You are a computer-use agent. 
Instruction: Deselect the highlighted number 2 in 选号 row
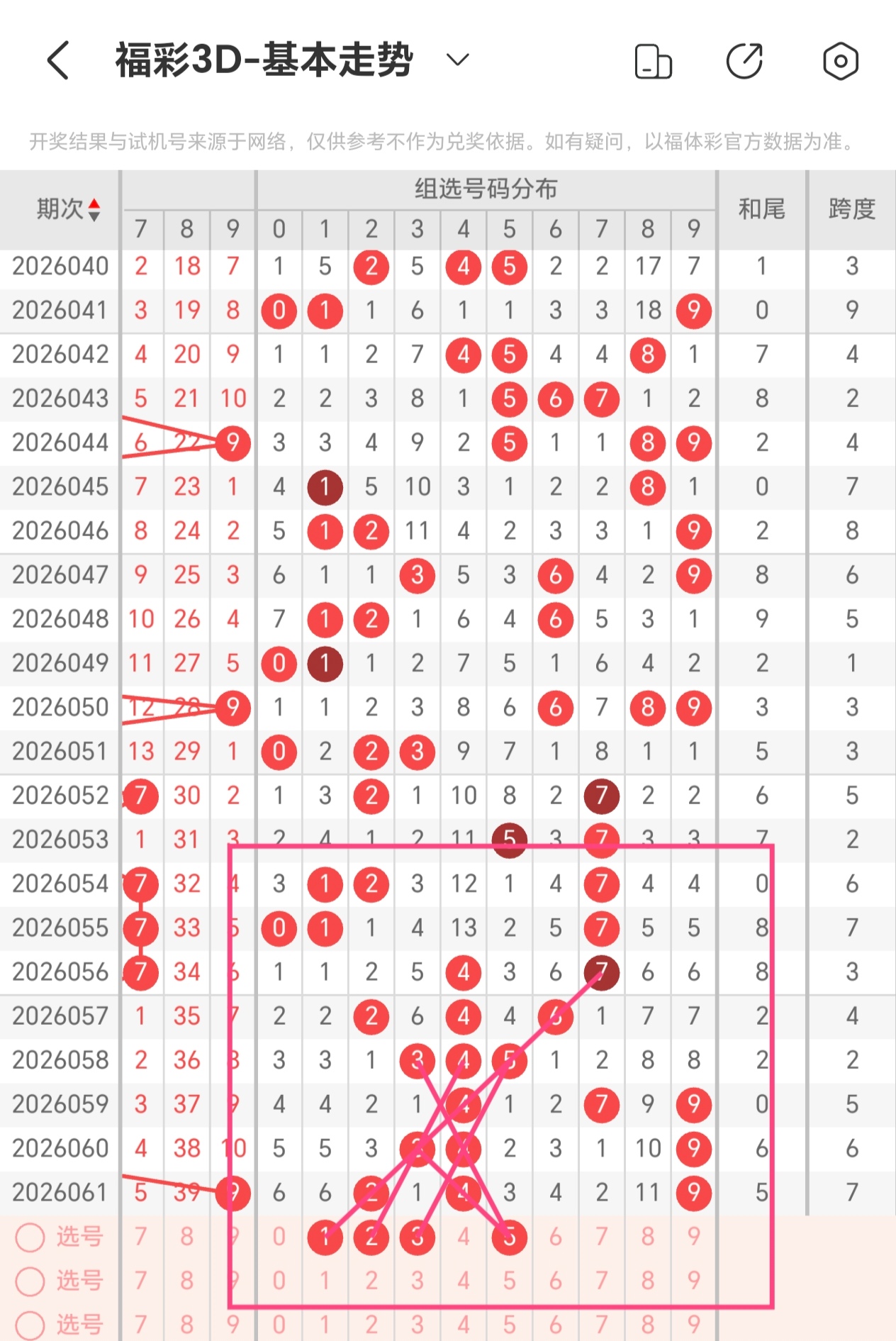click(371, 1237)
